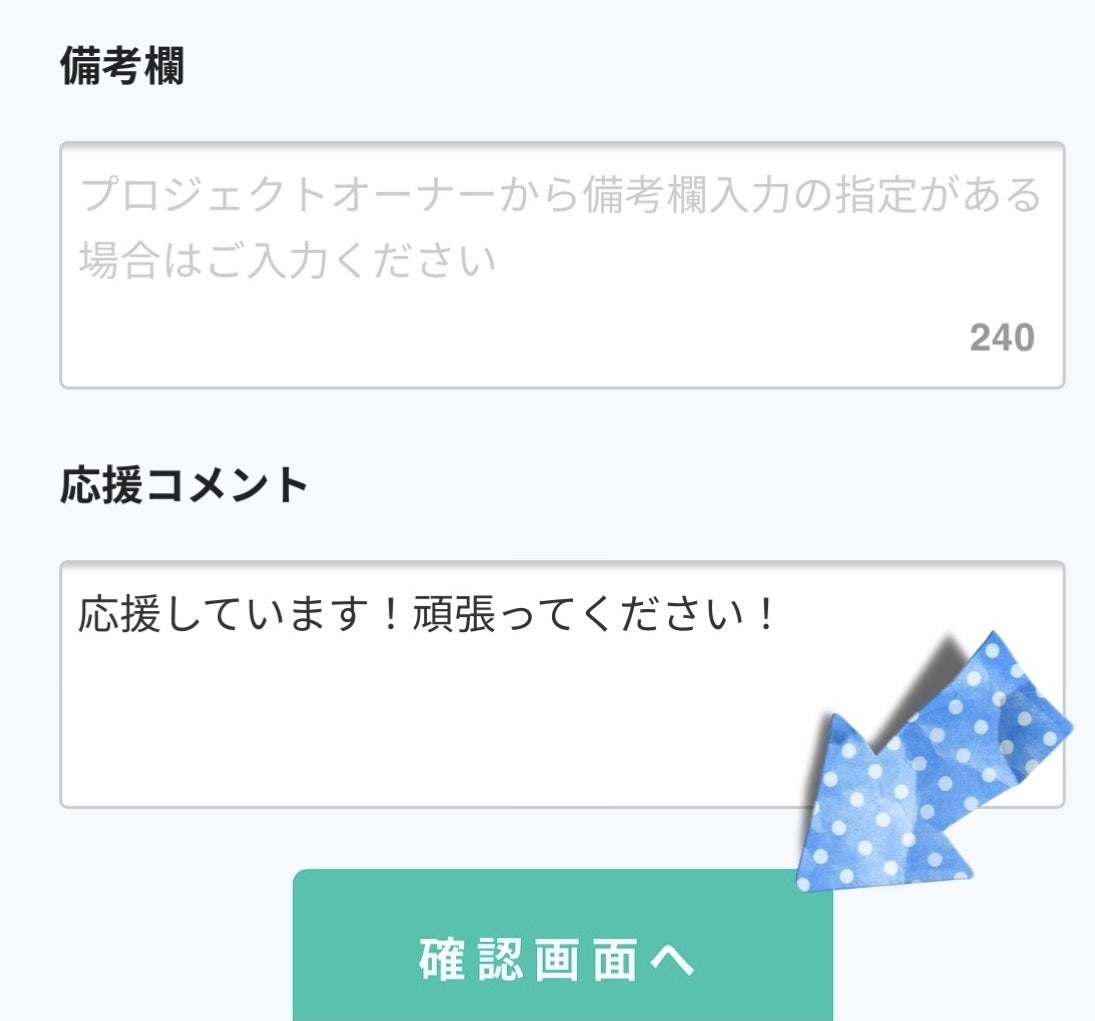
Task: Proceed with the 確認画面へ button
Action: 562,955
